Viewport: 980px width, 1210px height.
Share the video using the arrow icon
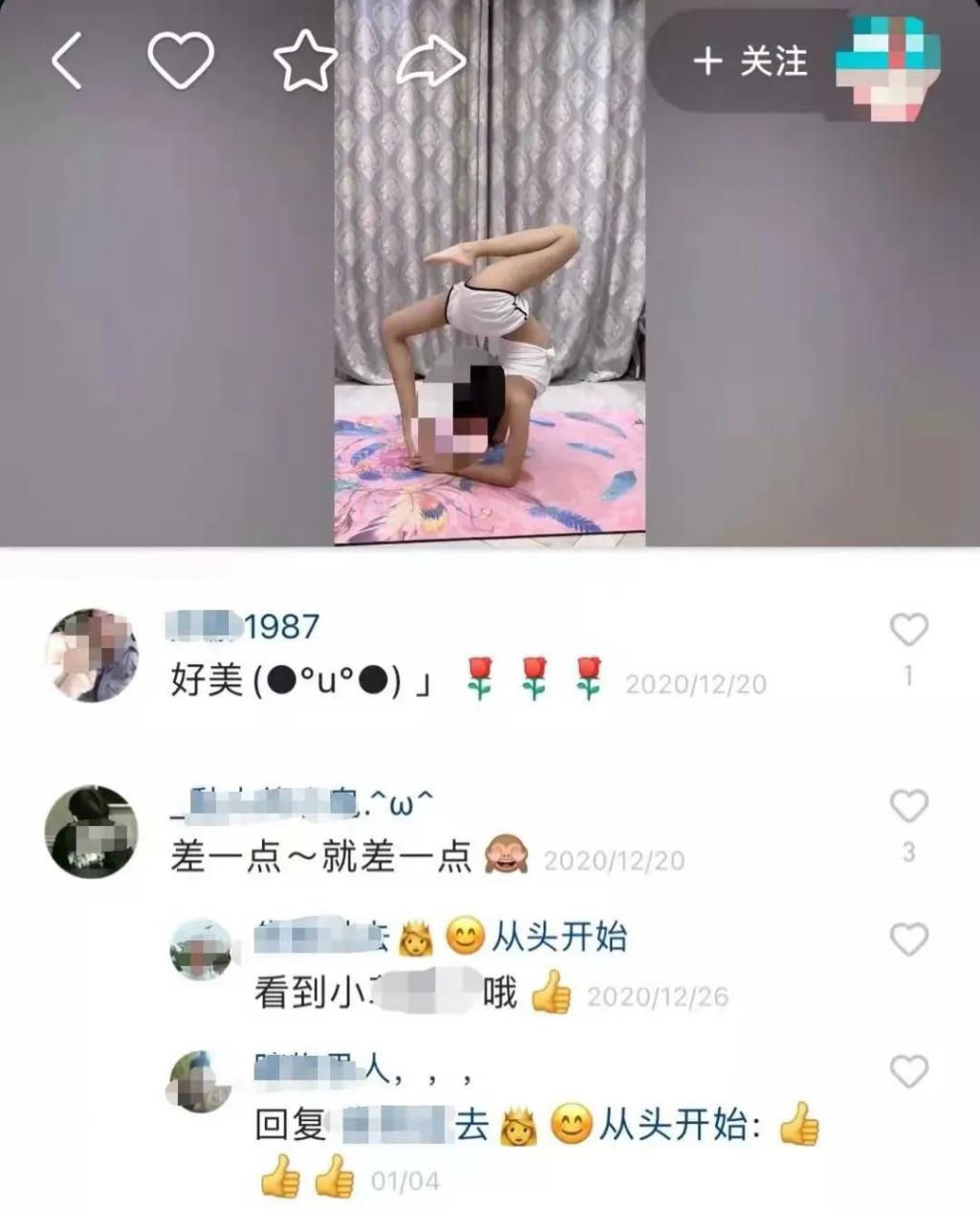click(x=431, y=60)
